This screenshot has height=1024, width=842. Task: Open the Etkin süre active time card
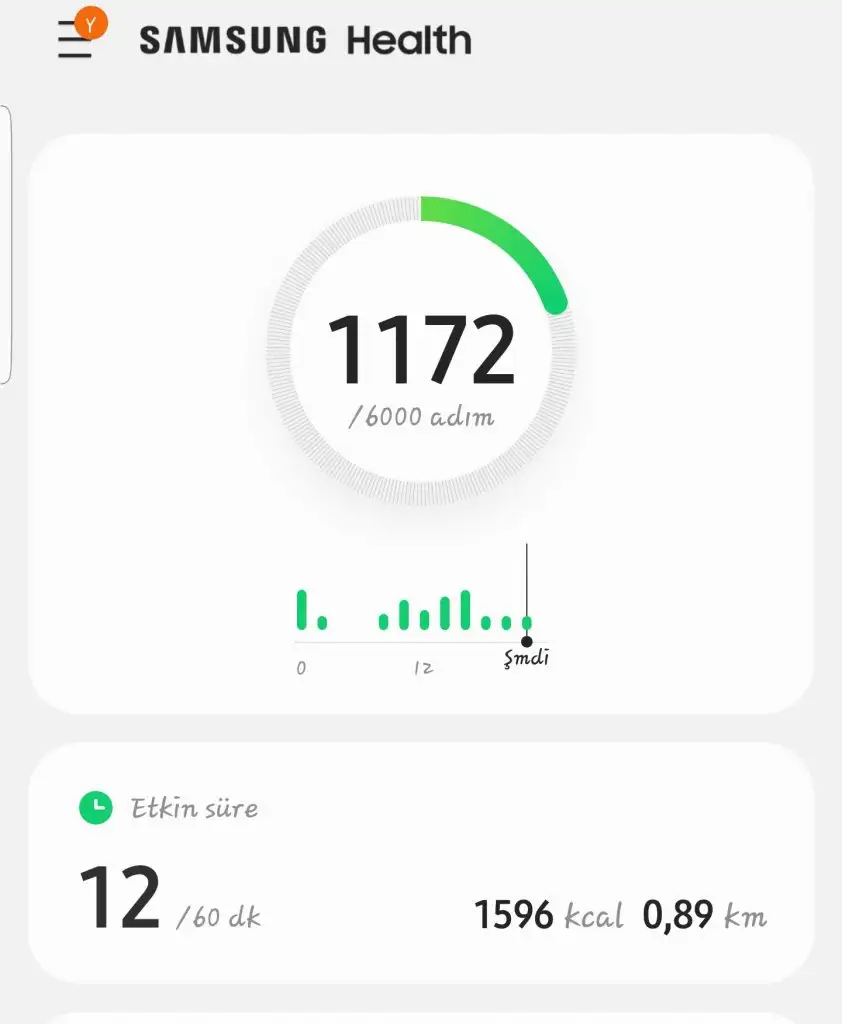point(421,862)
